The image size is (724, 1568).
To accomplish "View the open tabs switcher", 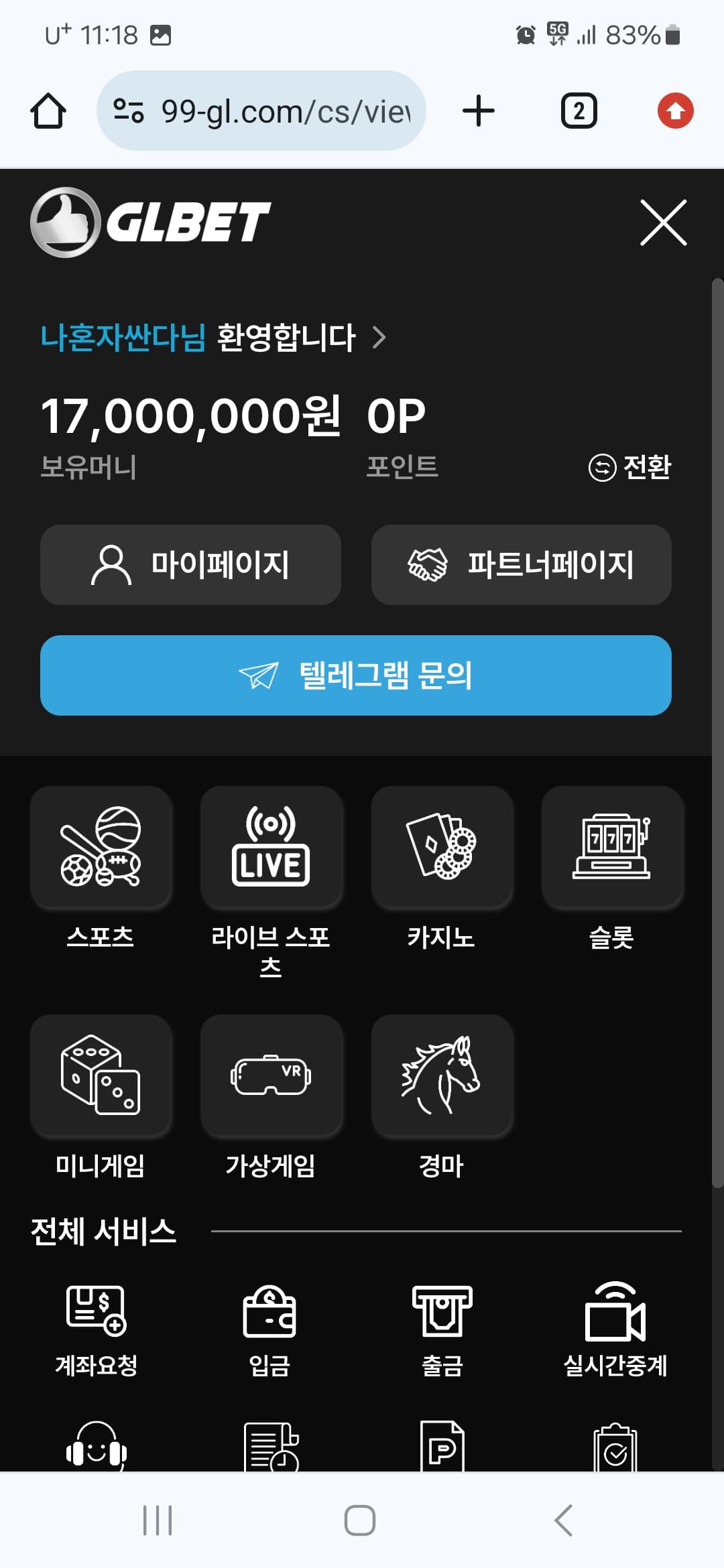I will 579,111.
